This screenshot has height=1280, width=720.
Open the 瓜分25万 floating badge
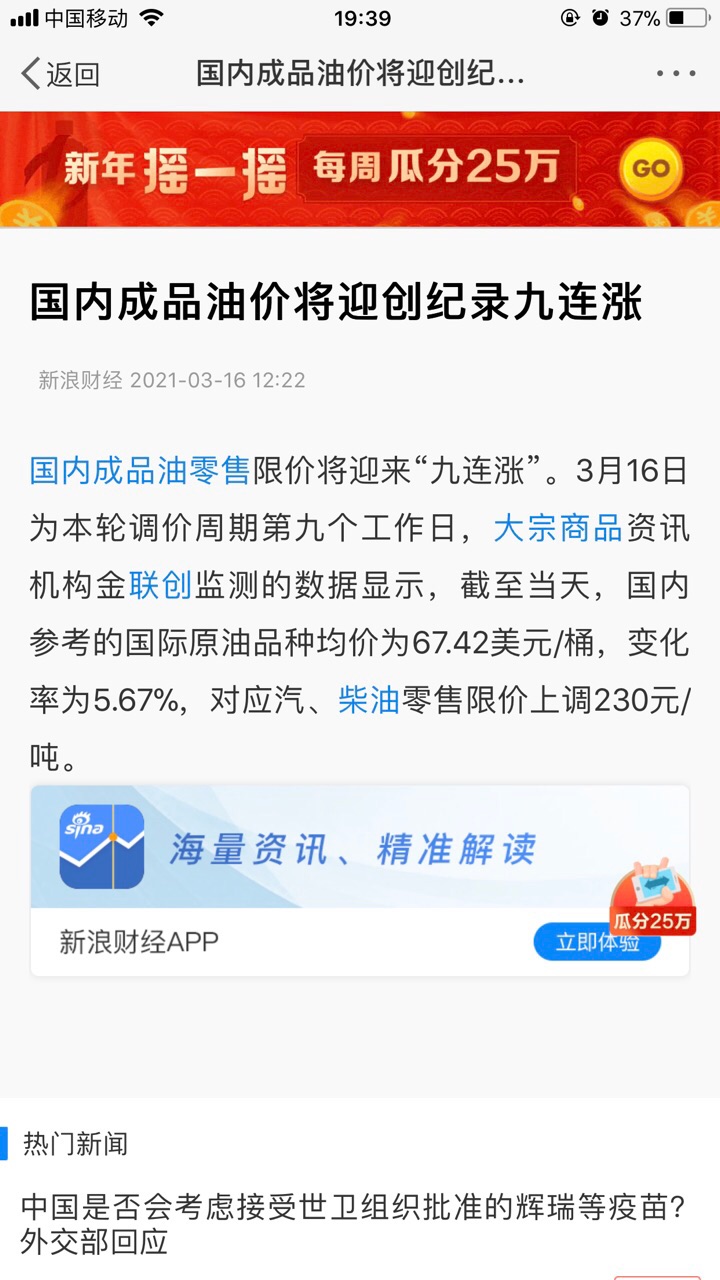point(653,899)
